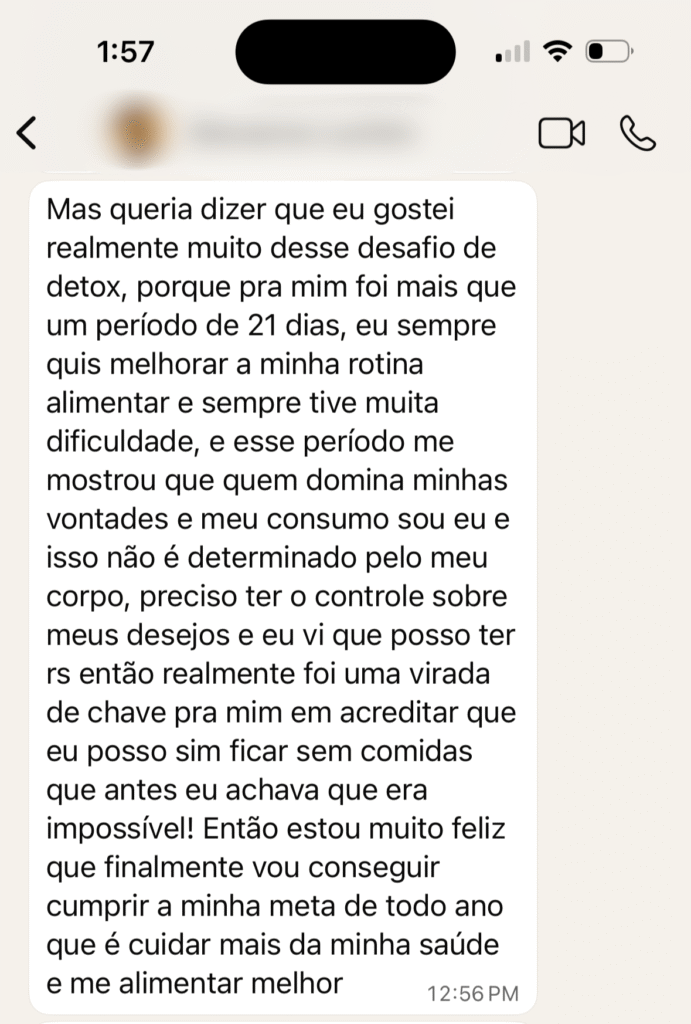This screenshot has width=691, height=1024.
Task: Start a video call
Action: (x=561, y=133)
